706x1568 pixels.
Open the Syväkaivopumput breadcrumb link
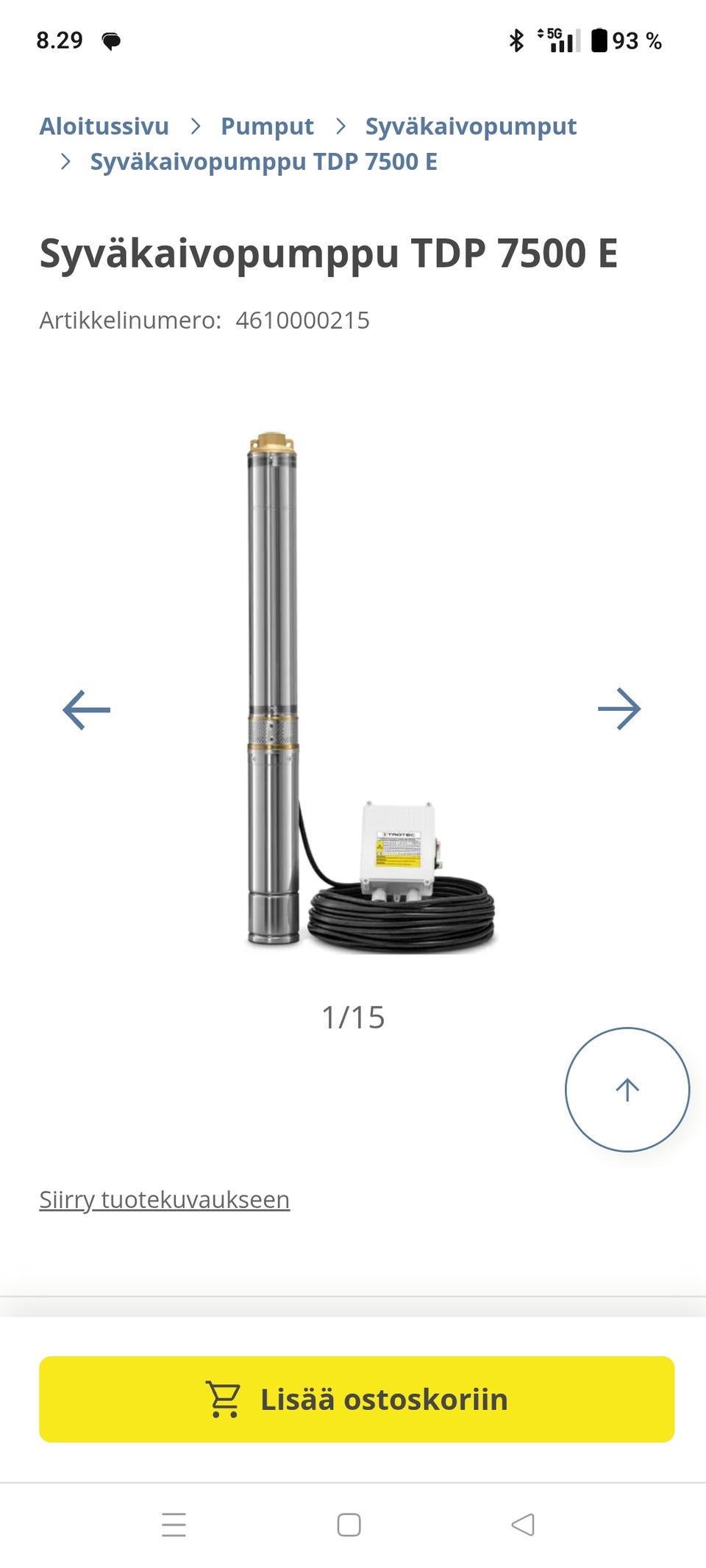[471, 126]
